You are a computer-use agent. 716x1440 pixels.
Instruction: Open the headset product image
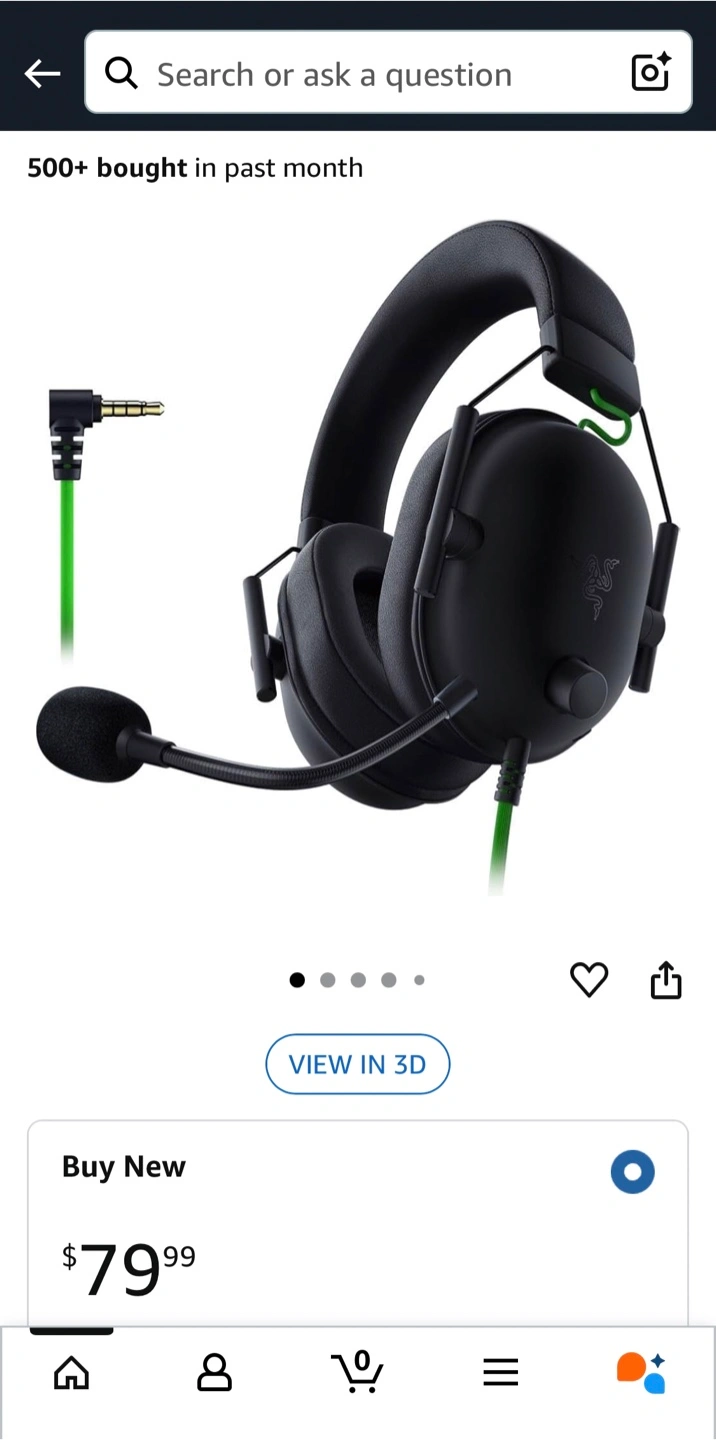(x=358, y=562)
